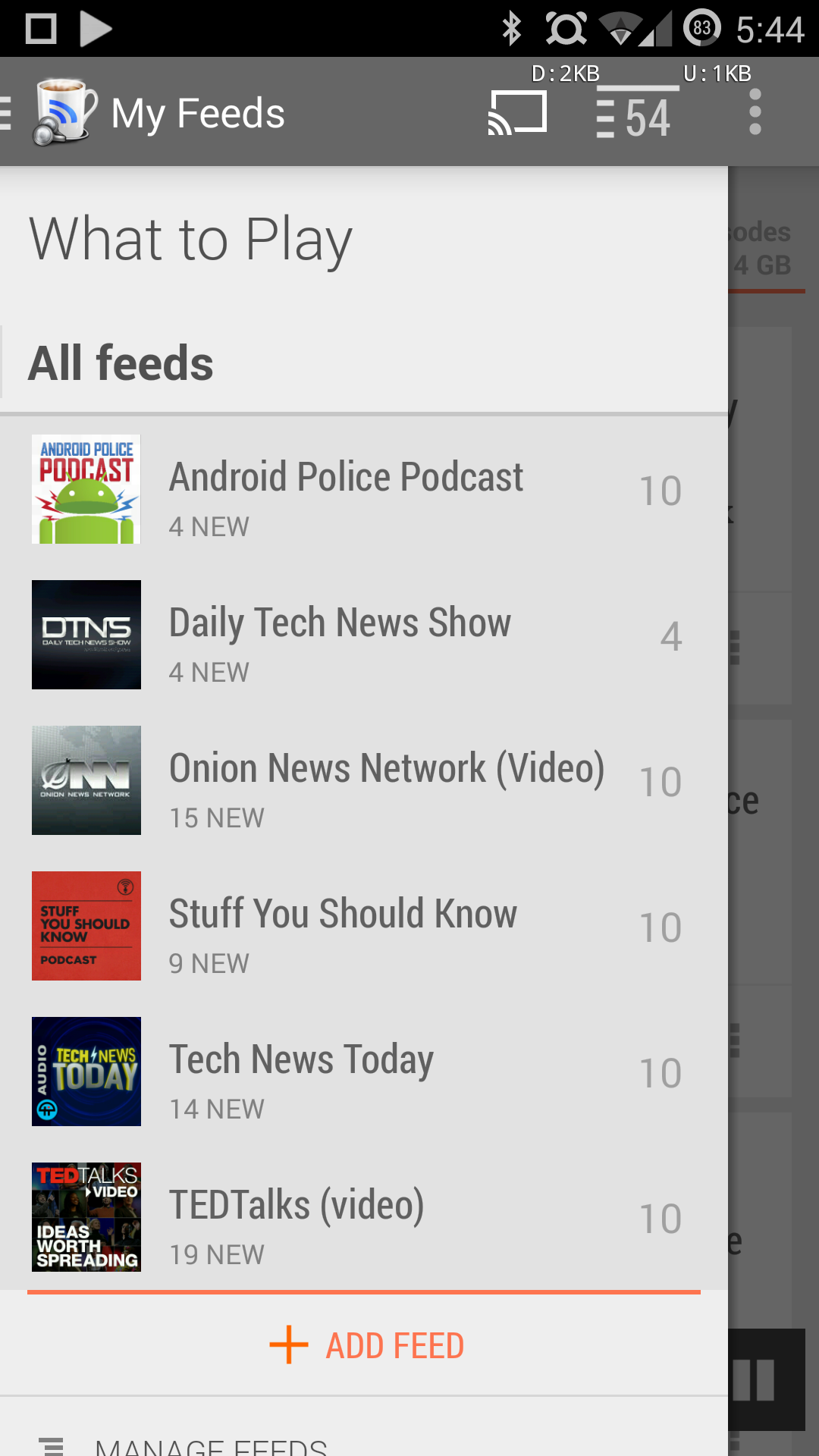
Task: Tap the play button in the status bar
Action: 97,28
